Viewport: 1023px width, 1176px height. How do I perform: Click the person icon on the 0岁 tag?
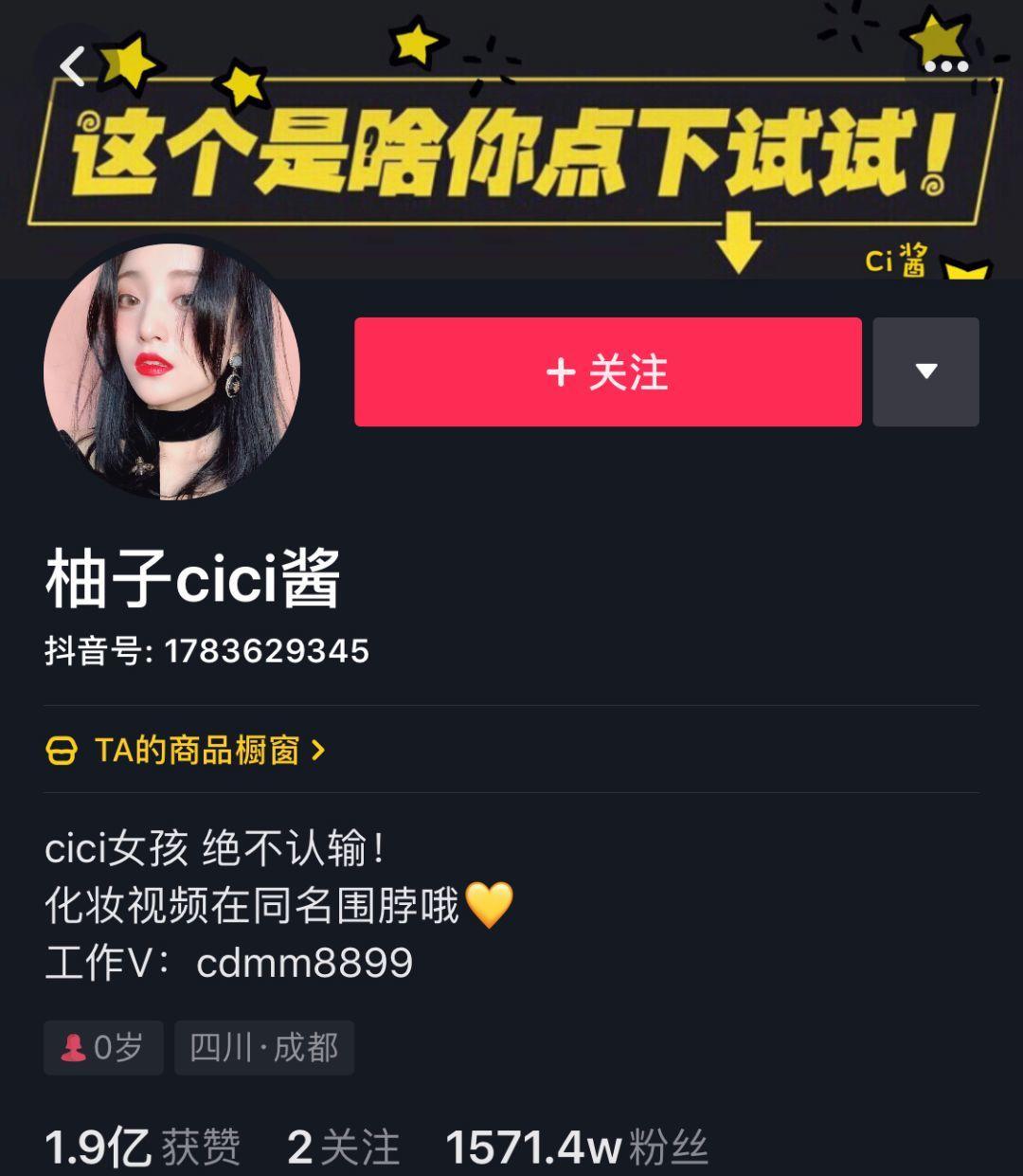[x=72, y=1048]
